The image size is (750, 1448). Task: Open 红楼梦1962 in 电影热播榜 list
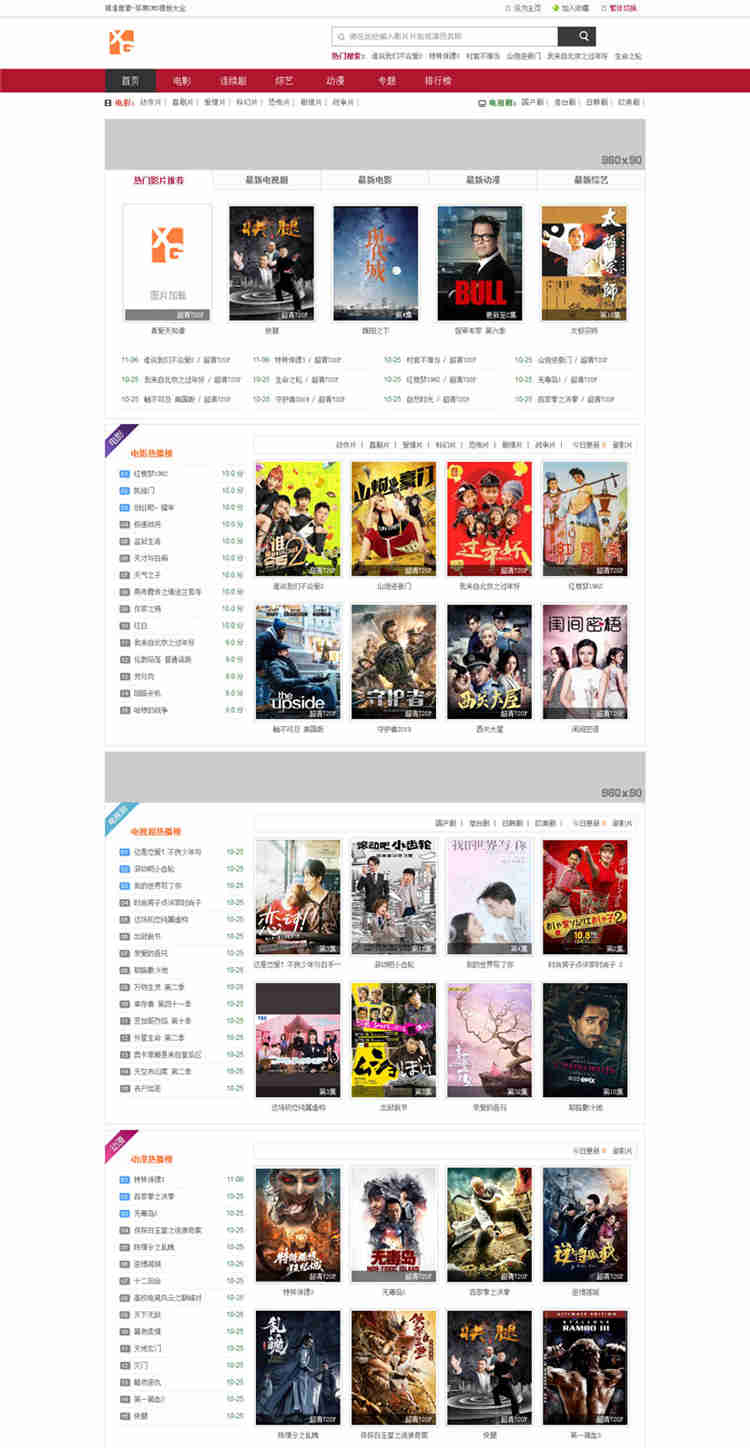pyautogui.click(x=152, y=474)
